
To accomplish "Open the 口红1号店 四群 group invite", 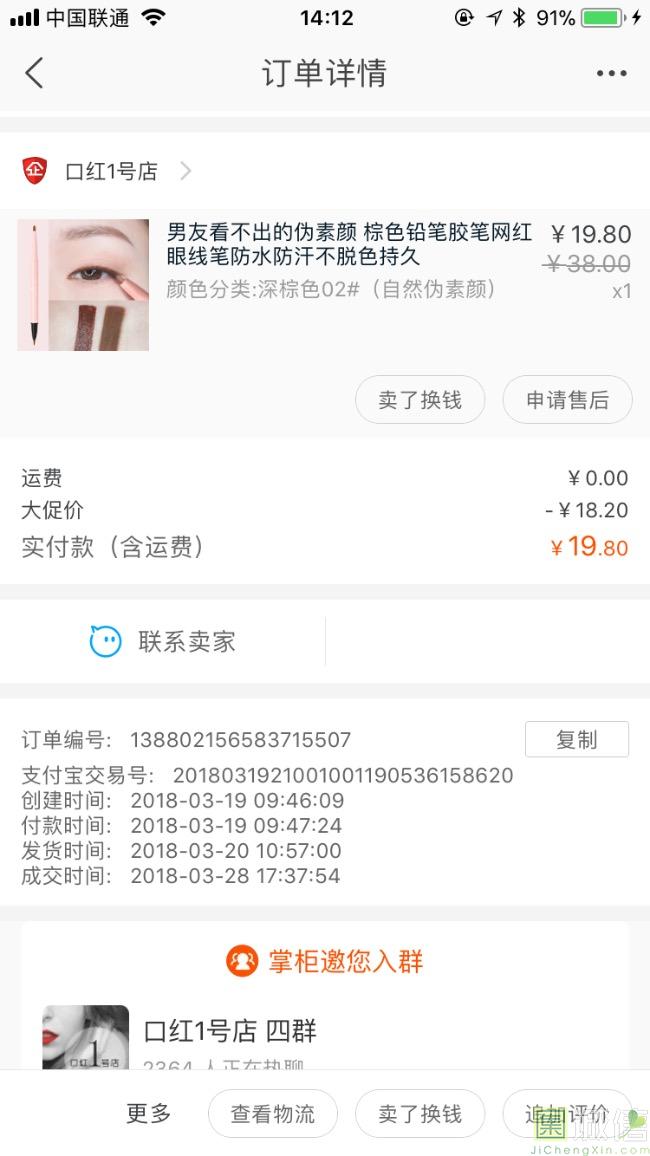I will [230, 1031].
